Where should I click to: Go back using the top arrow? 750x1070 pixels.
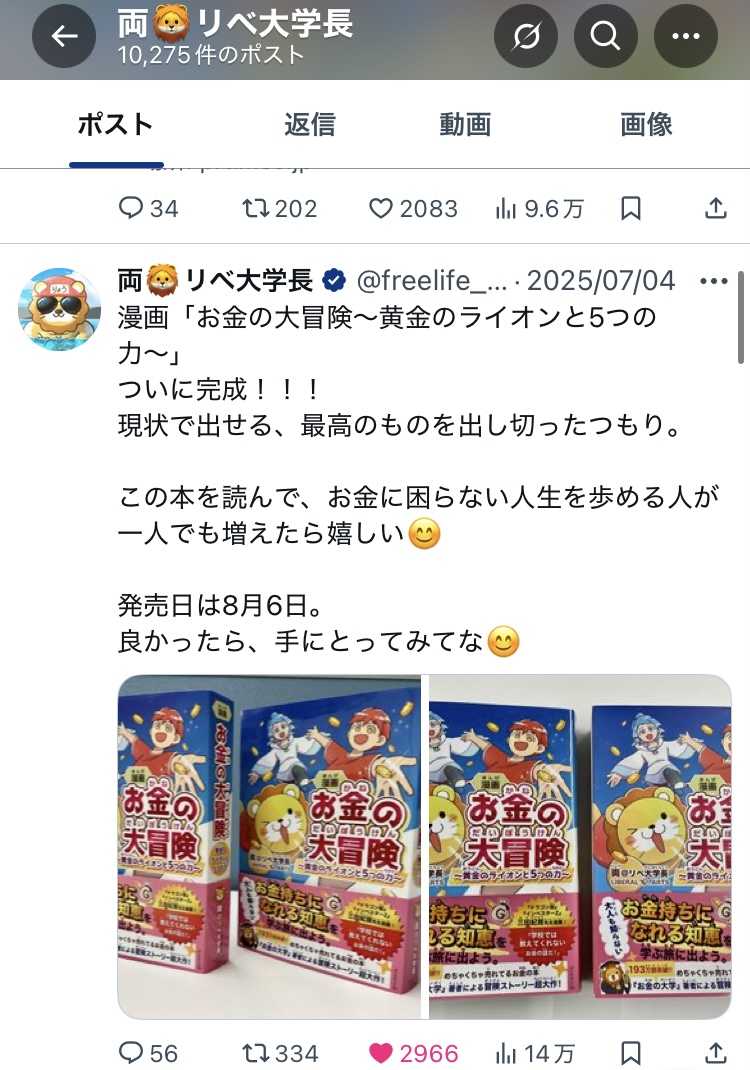(x=65, y=37)
